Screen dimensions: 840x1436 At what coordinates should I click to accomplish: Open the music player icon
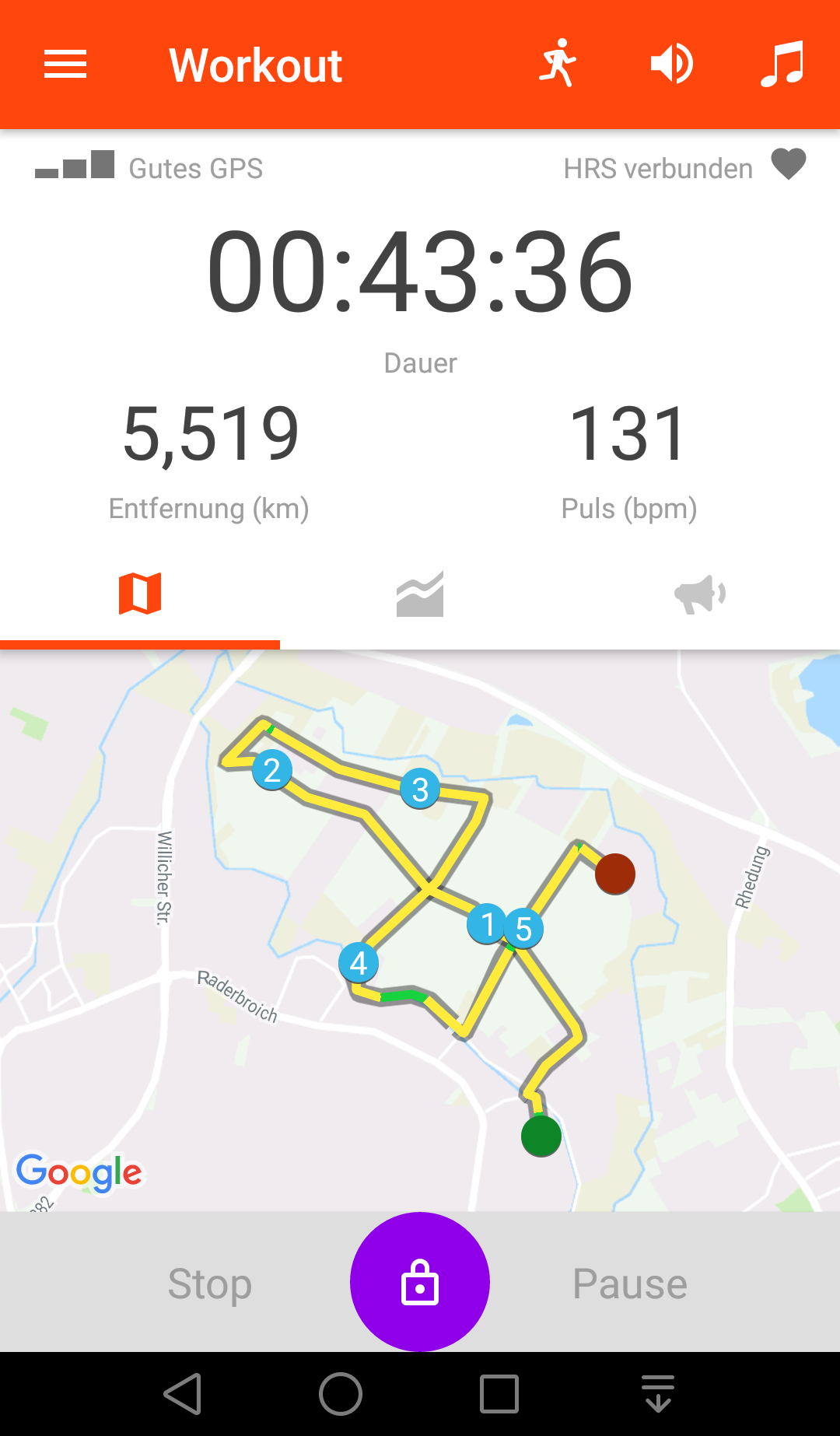click(782, 64)
